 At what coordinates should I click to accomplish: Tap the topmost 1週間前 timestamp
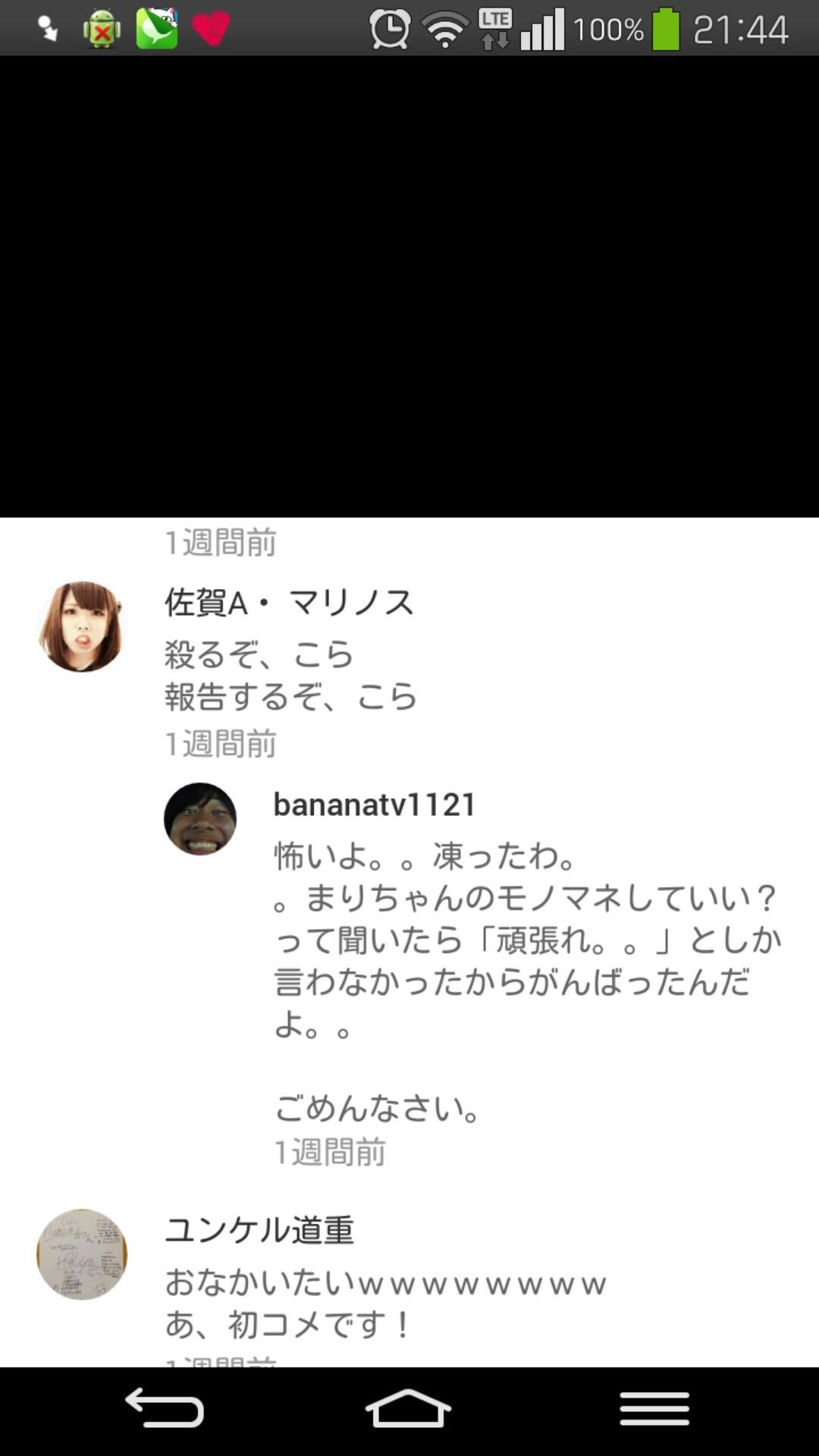(220, 543)
